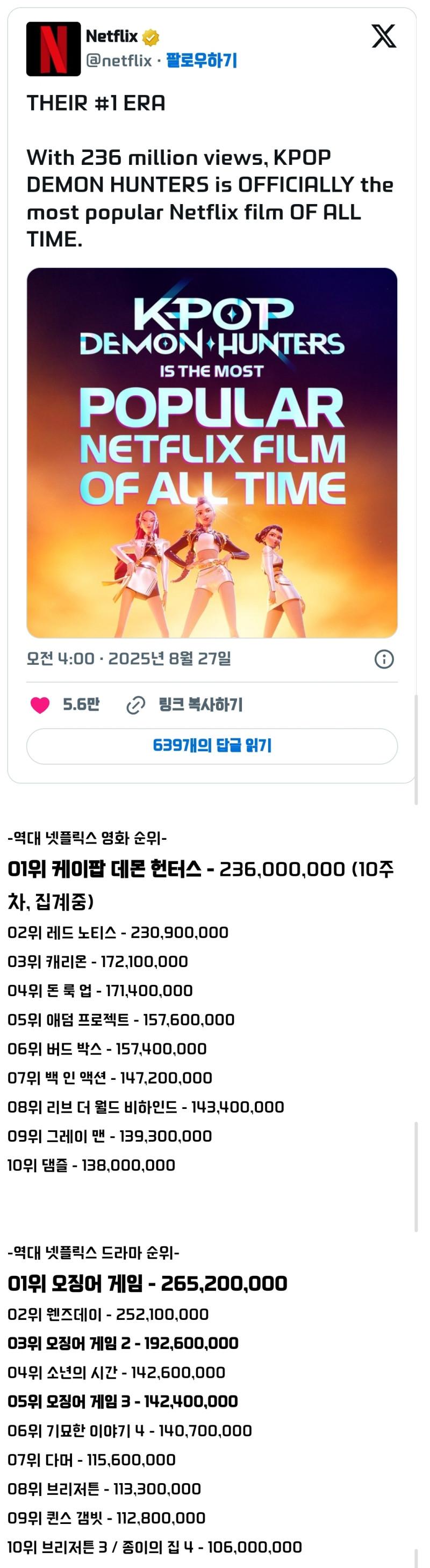Open the post date 오전 4:00 · 2025년 8월 27일
This screenshot has width=430, height=1568.
pyautogui.click(x=128, y=658)
